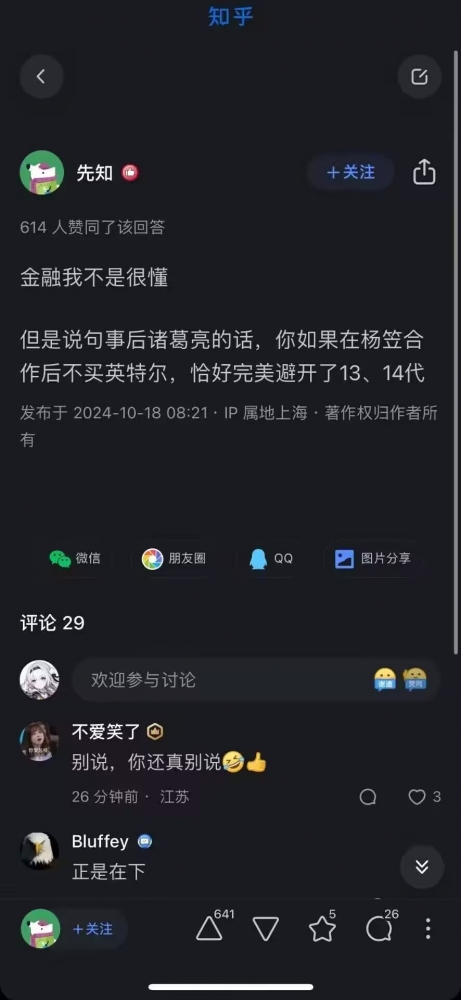Go back using the top-left arrow
This screenshot has height=1000, width=461.
coord(41,77)
